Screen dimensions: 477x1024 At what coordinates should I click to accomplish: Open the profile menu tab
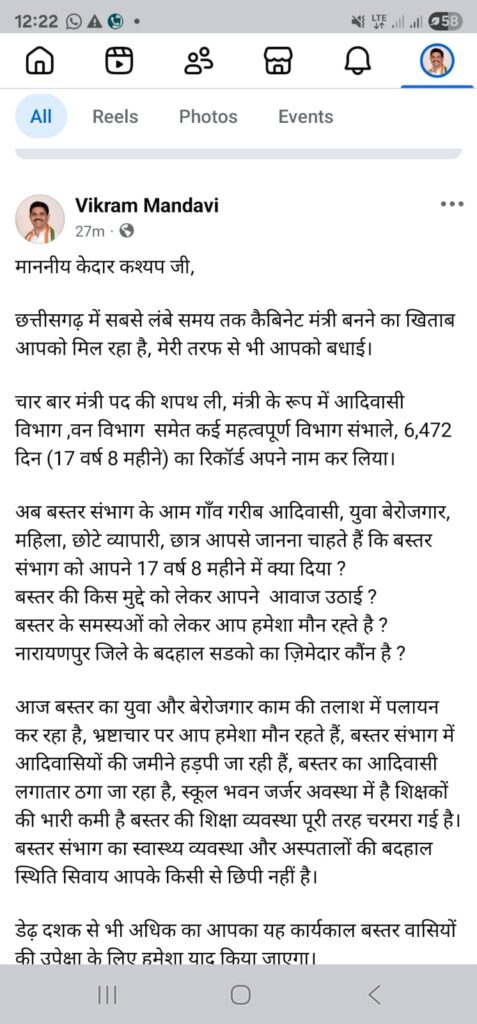(x=436, y=61)
